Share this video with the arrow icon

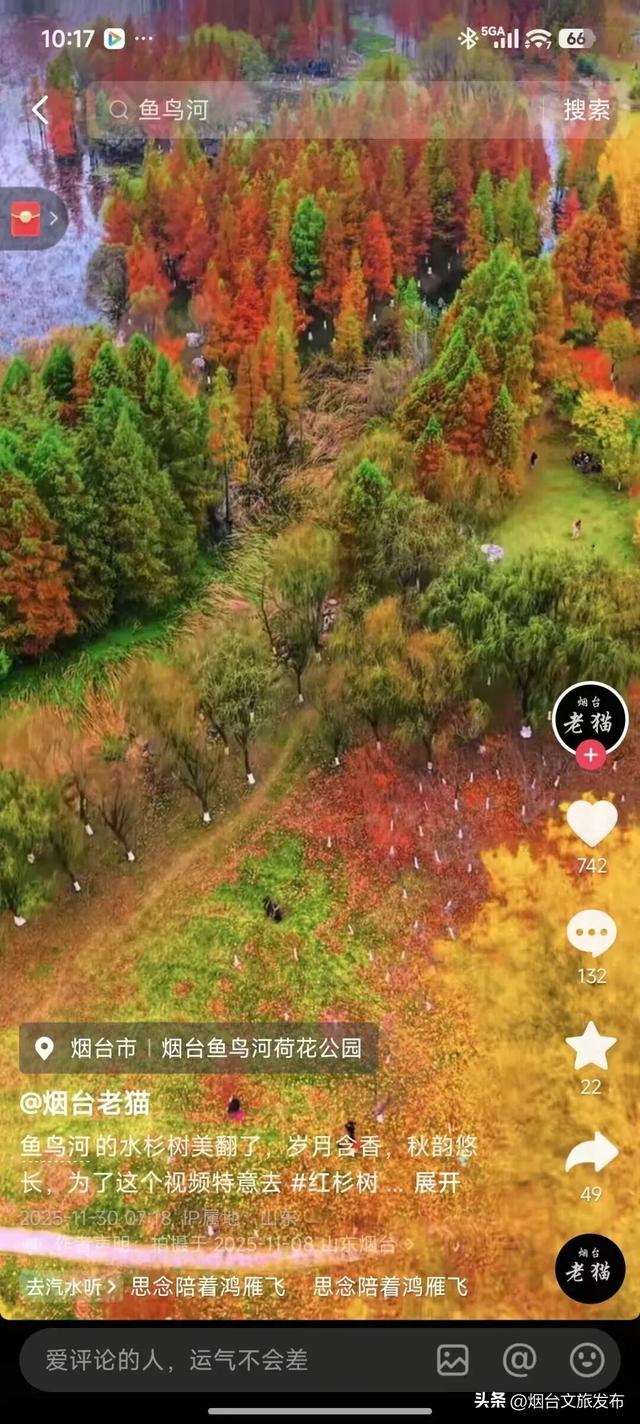[591, 1153]
